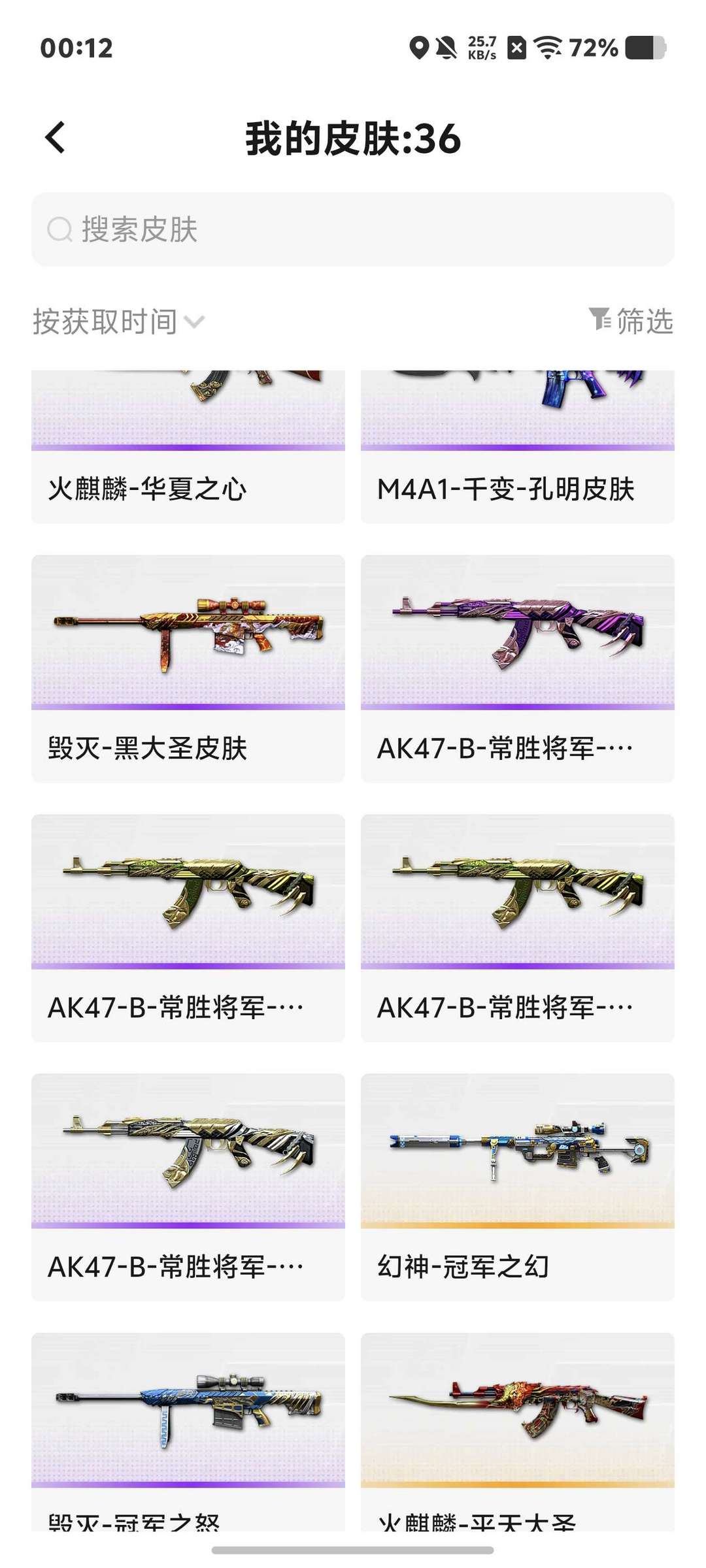Select the 幻神-冠军之幻 skin name
Image resolution: width=706 pixels, height=1568 pixels.
point(464,1264)
